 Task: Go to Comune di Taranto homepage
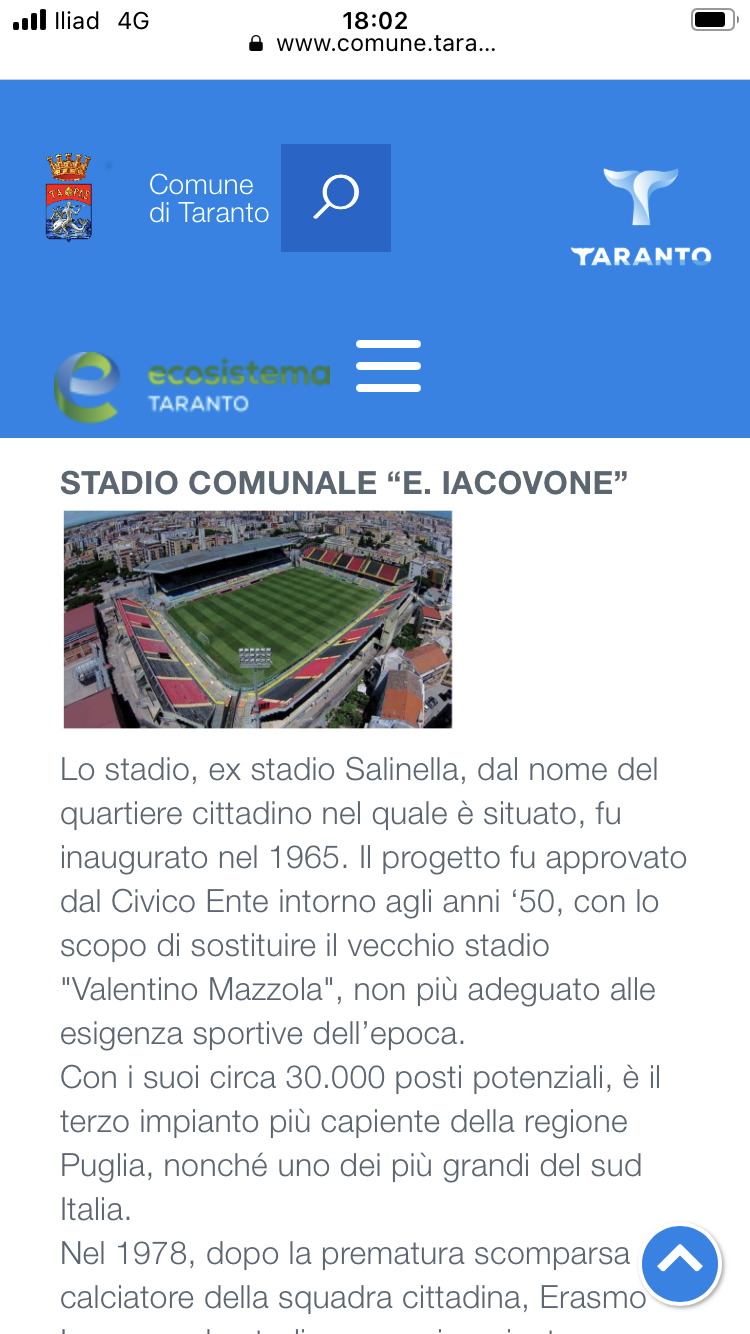point(208,198)
